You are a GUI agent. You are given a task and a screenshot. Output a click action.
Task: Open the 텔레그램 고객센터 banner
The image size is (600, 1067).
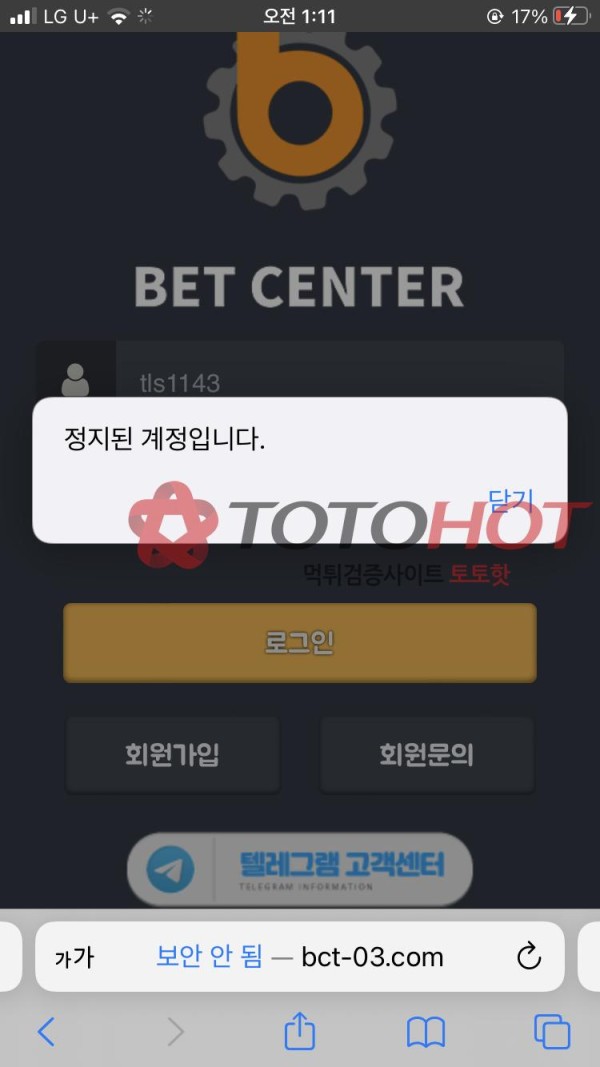point(299,869)
